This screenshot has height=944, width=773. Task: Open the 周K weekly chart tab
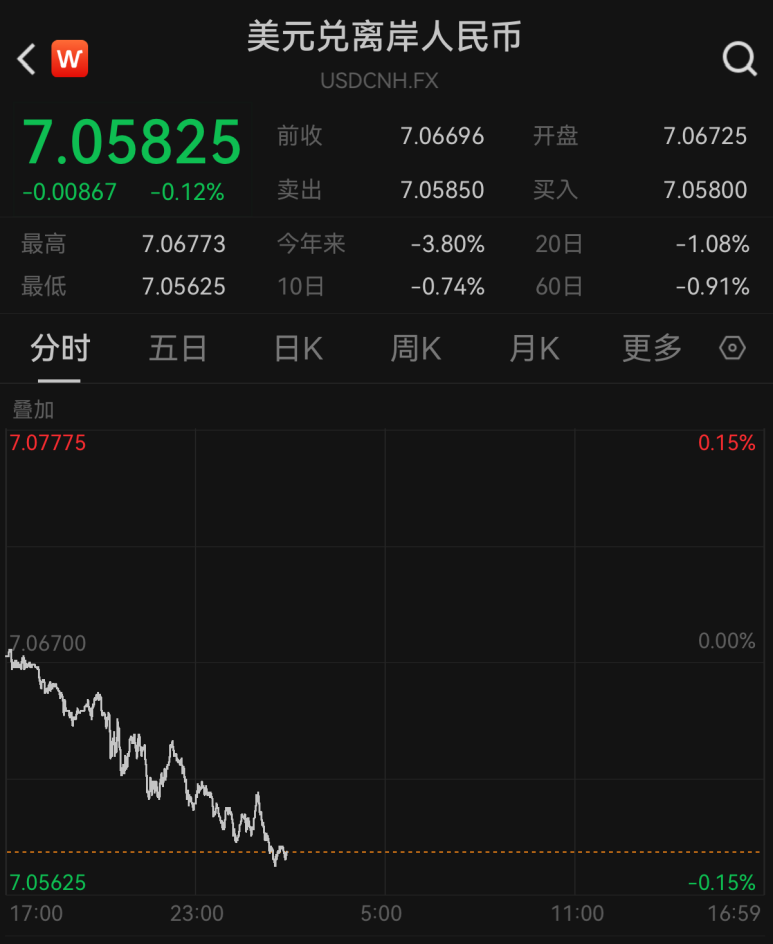coord(414,347)
